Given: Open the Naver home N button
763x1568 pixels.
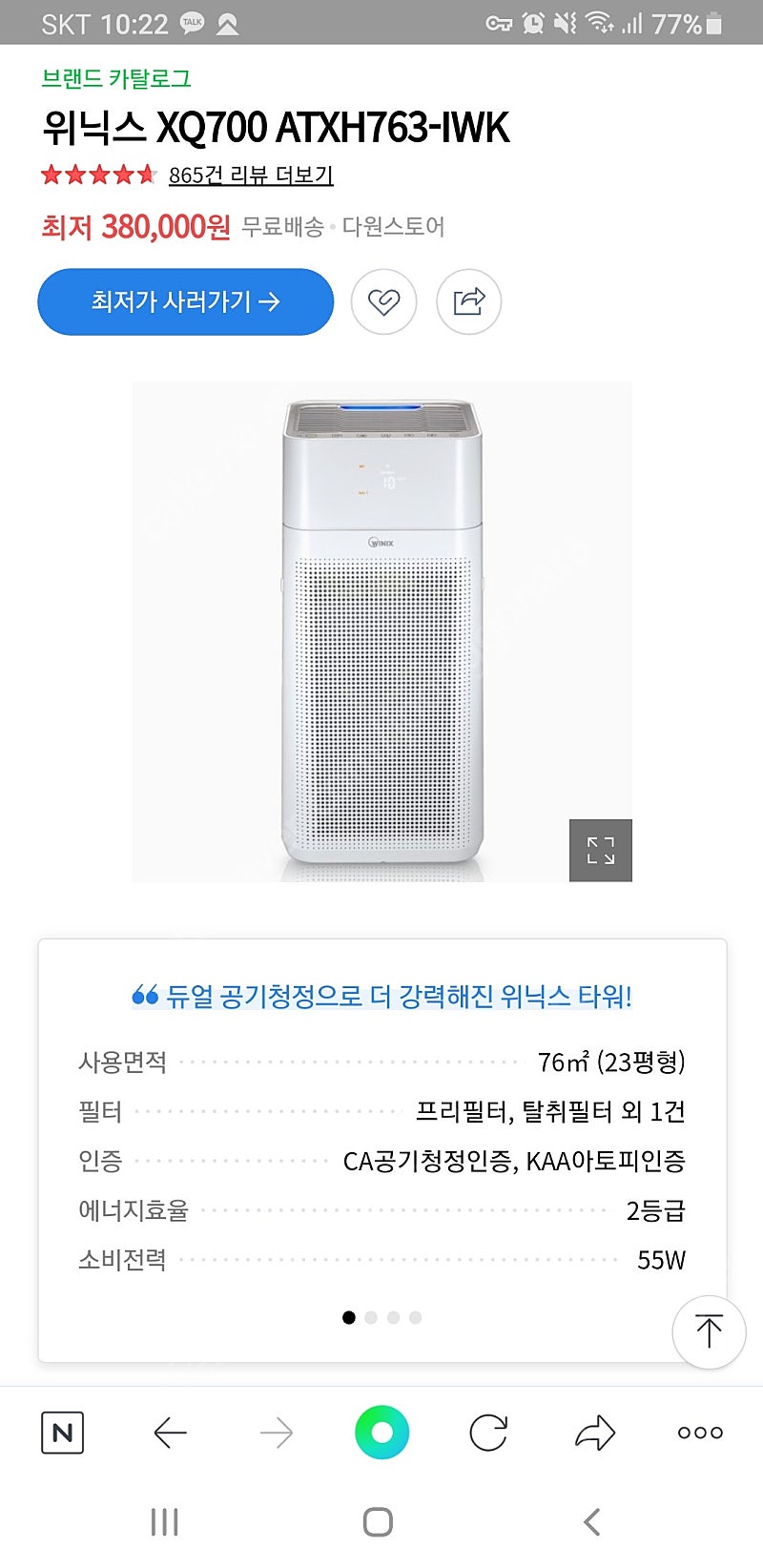Looking at the screenshot, I should [x=63, y=1433].
